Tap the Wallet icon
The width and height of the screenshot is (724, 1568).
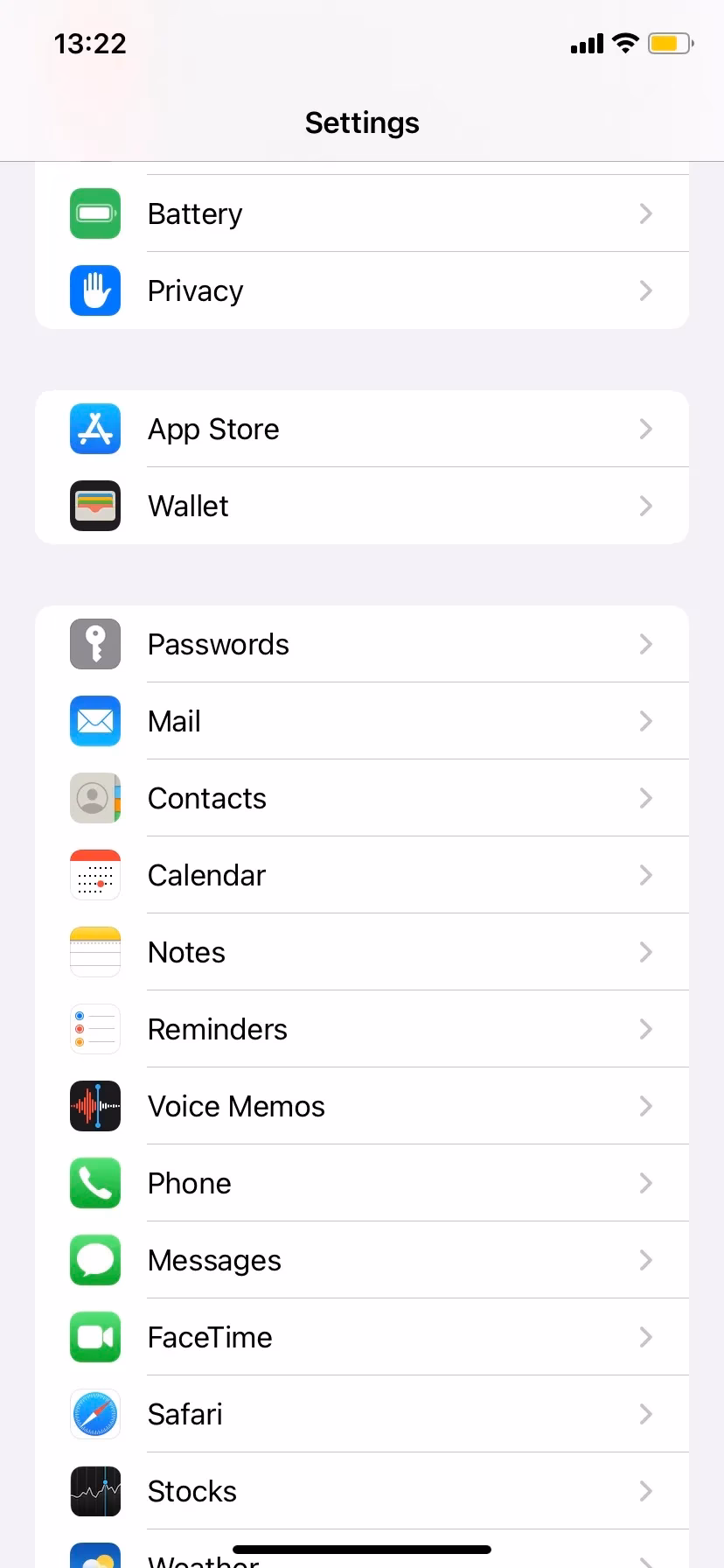94,505
